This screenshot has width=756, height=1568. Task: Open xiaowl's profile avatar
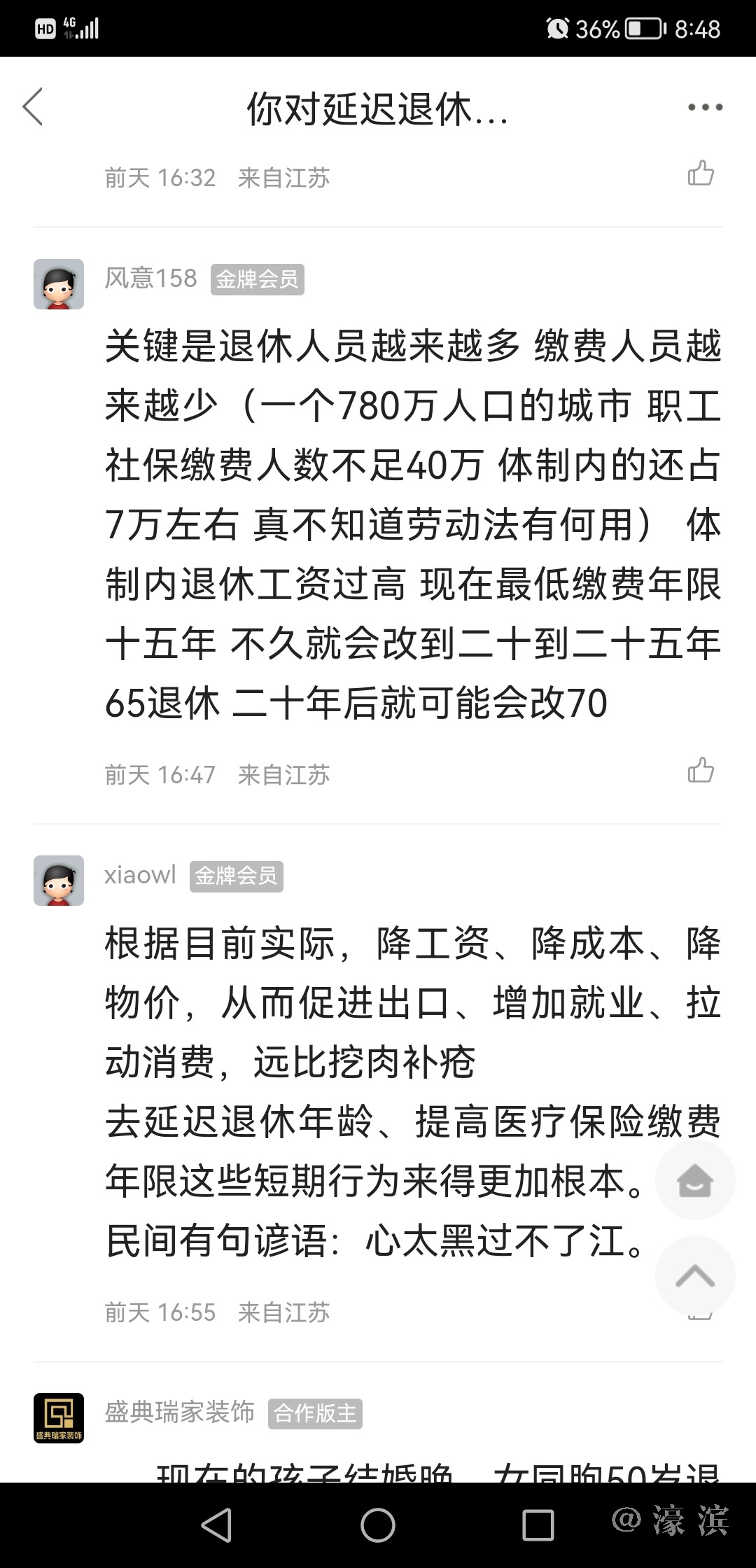(x=59, y=881)
